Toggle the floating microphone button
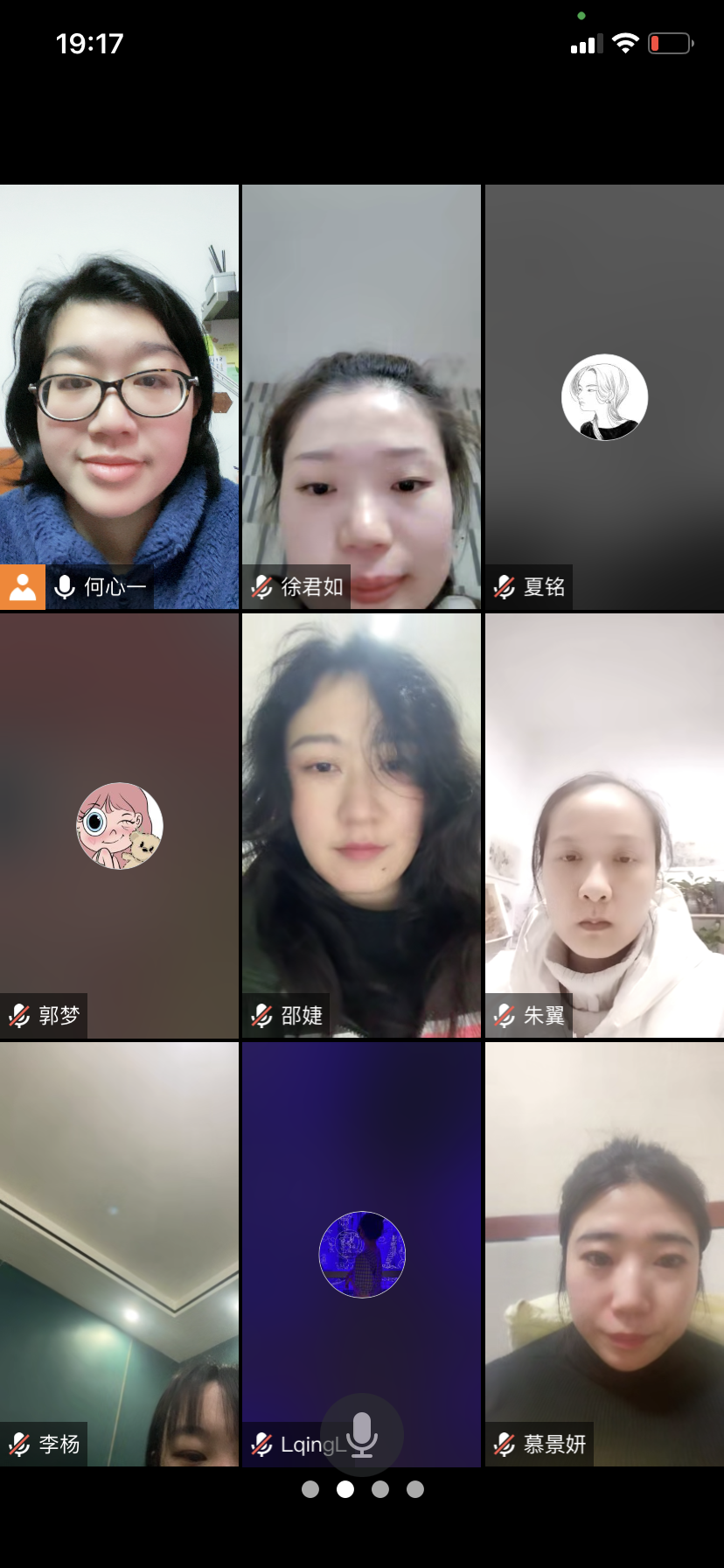 (362, 1434)
